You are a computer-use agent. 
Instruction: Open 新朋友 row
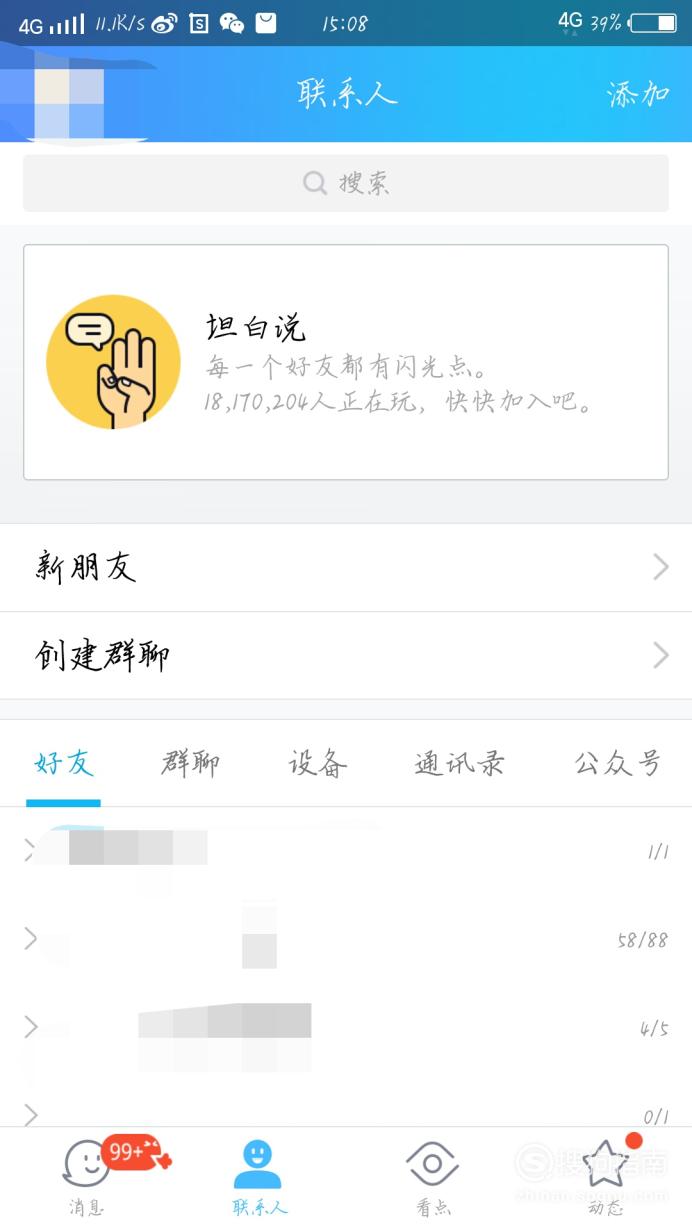click(x=346, y=567)
